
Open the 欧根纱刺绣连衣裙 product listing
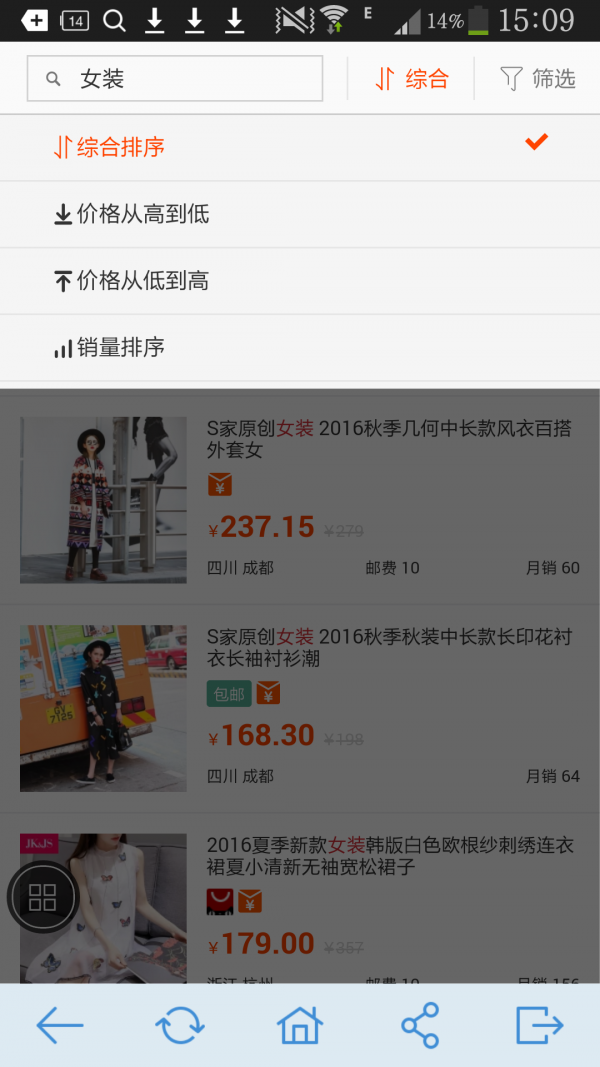pyautogui.click(x=389, y=856)
